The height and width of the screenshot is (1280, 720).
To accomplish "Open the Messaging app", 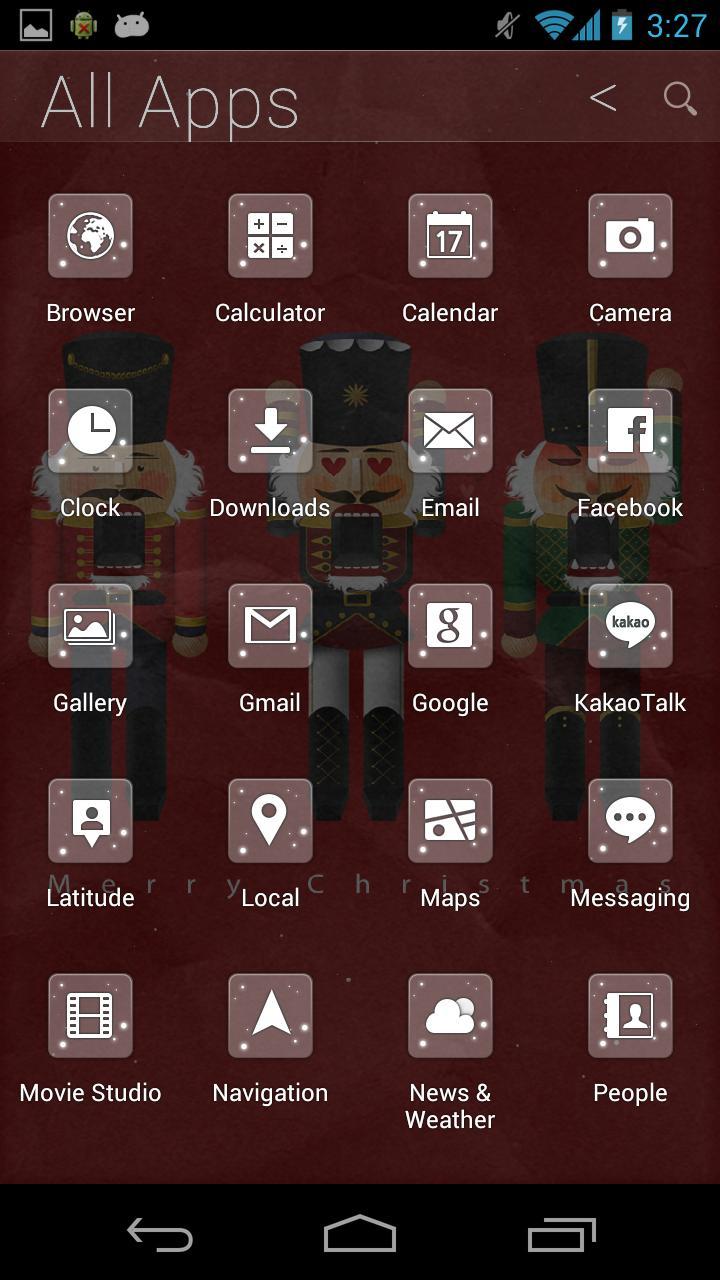I will (x=630, y=822).
